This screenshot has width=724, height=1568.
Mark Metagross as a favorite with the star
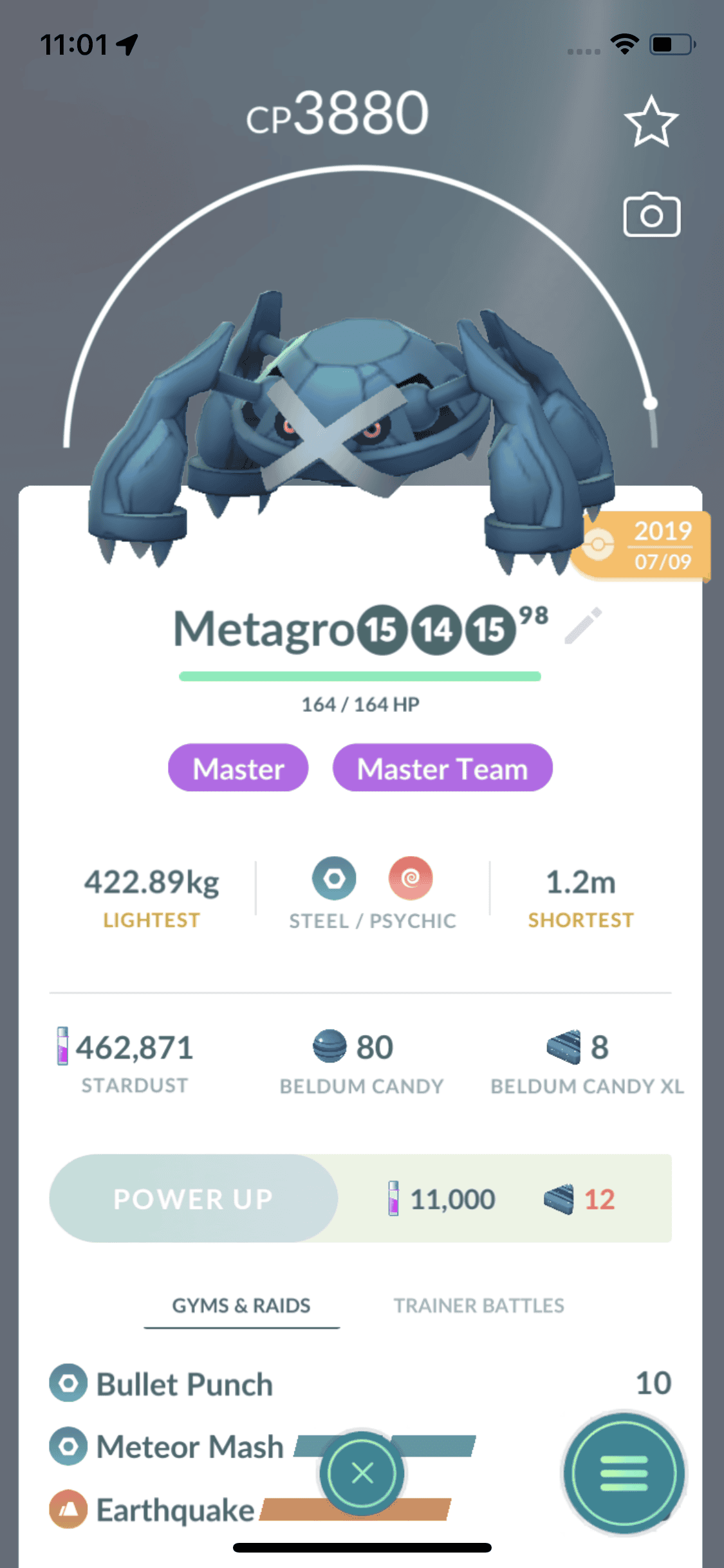coord(651,122)
